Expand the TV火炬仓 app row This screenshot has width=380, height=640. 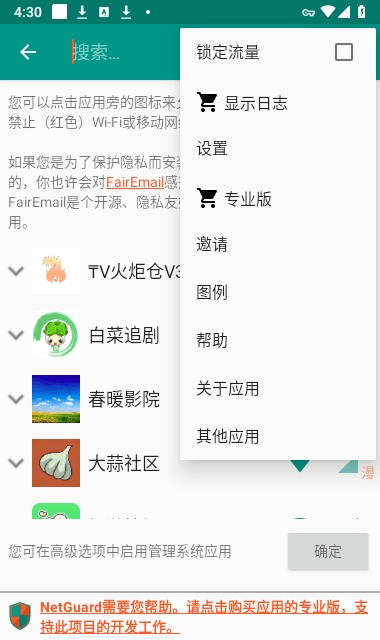tap(16, 271)
